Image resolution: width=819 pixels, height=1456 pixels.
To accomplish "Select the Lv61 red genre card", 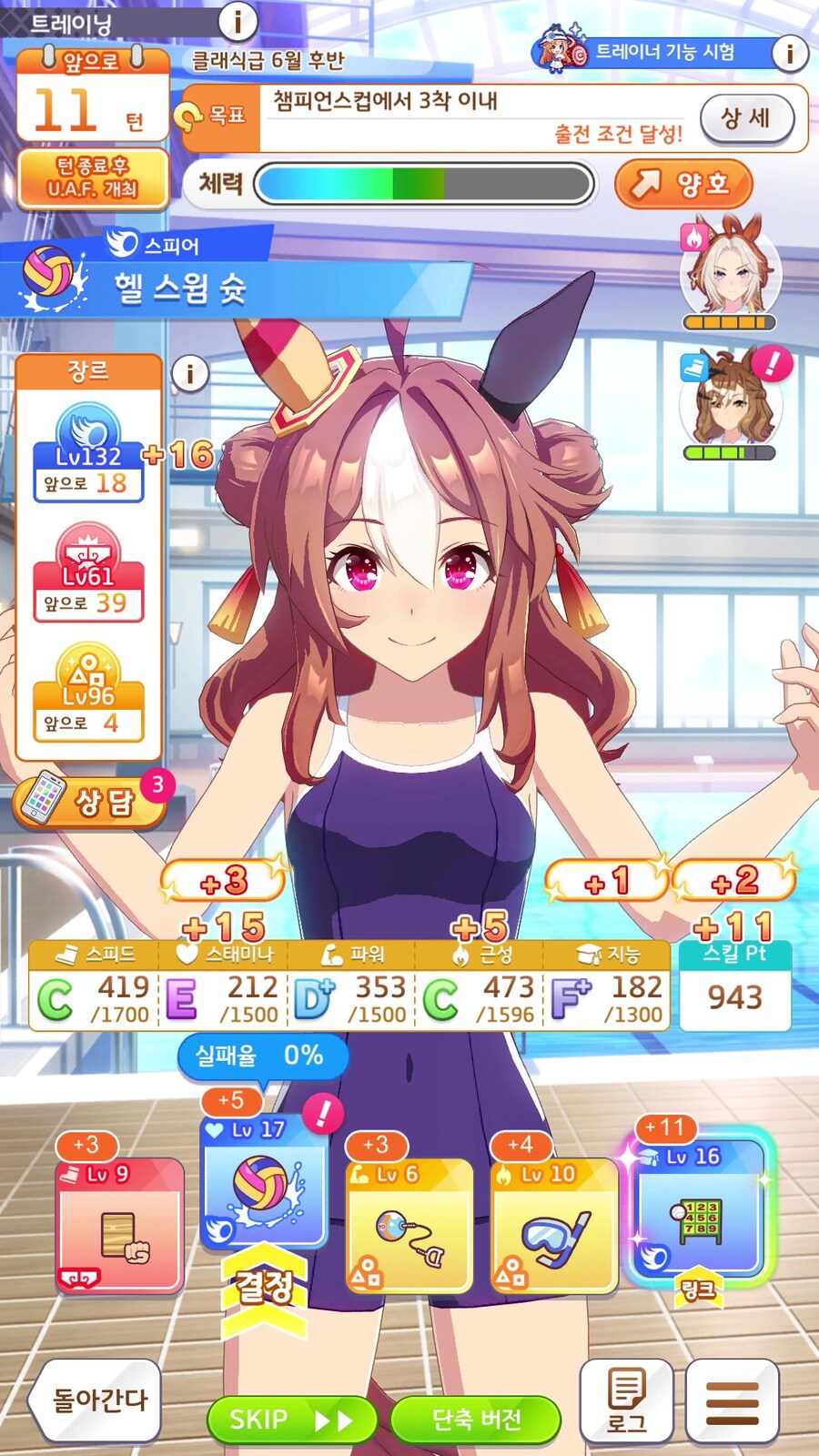I will [x=88, y=575].
